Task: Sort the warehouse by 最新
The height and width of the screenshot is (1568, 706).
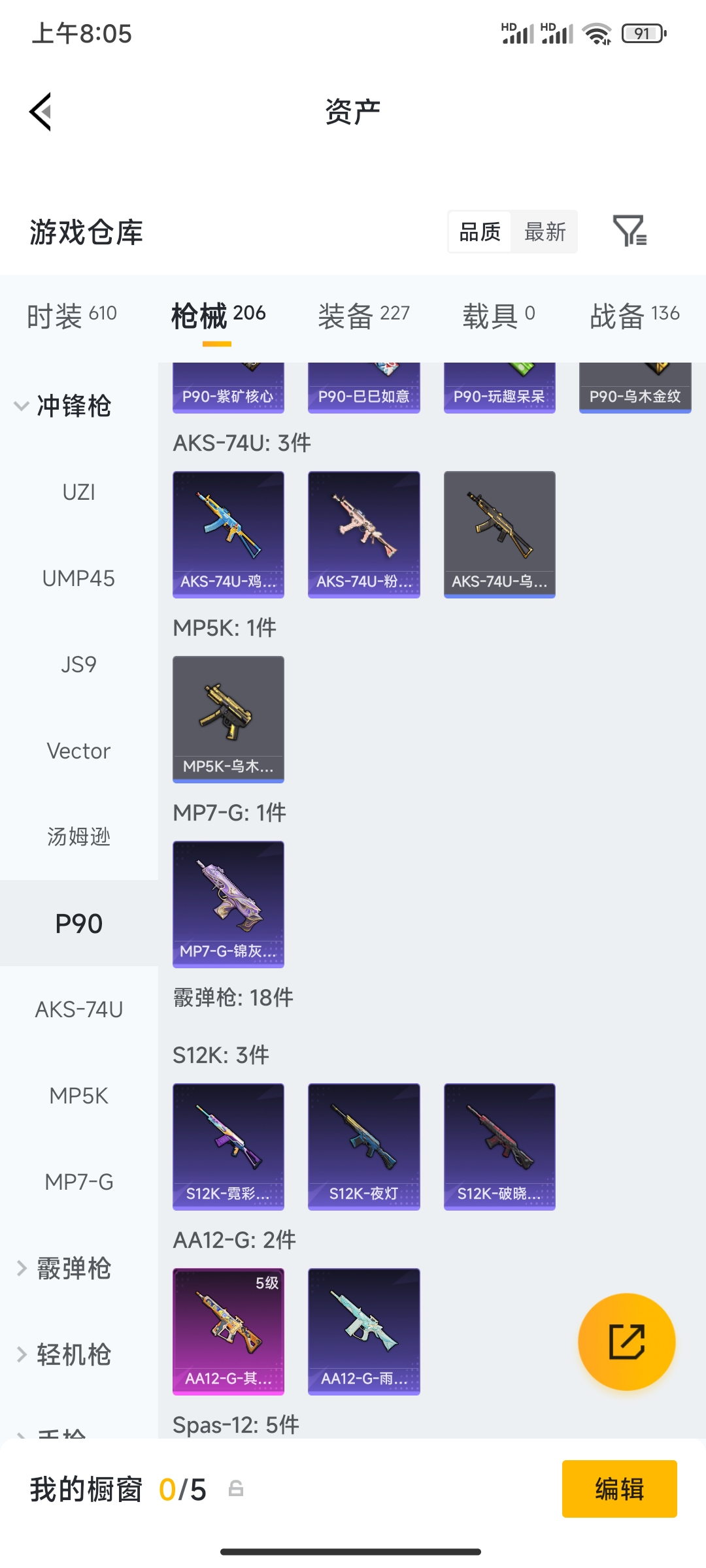Action: click(545, 231)
